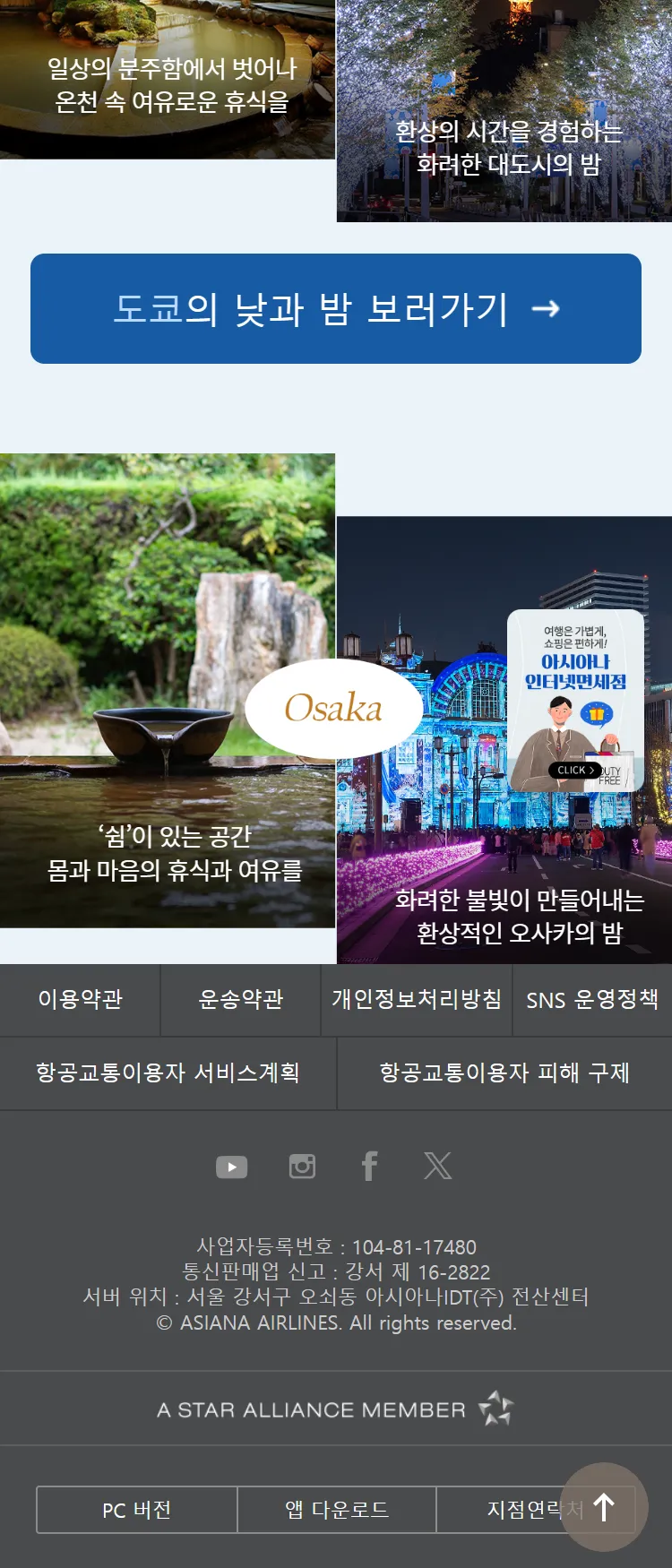The image size is (672, 1568).
Task: View the 개인정보처리방침 page
Action: click(x=417, y=999)
